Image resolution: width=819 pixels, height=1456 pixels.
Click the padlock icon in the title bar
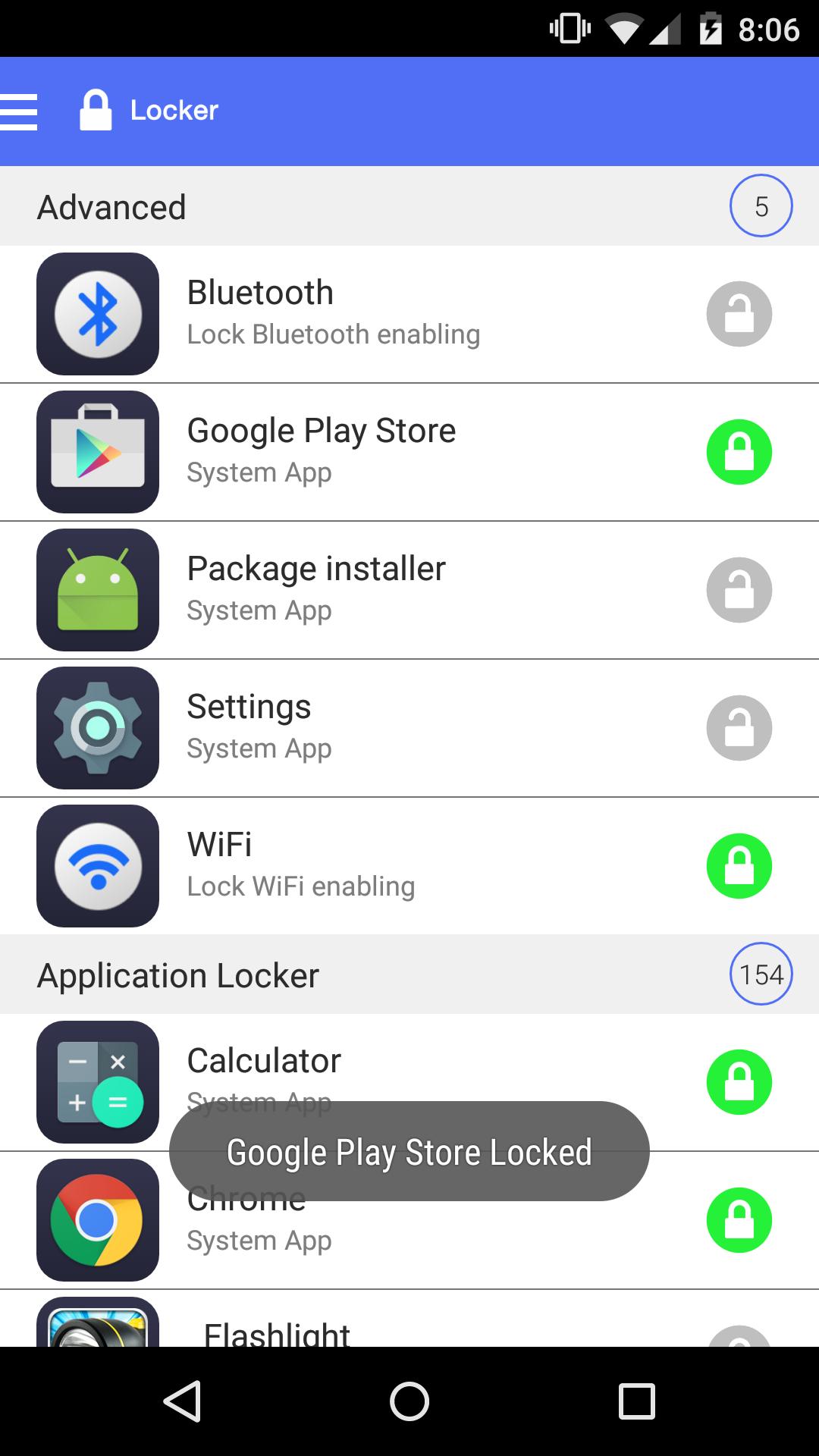(x=97, y=109)
